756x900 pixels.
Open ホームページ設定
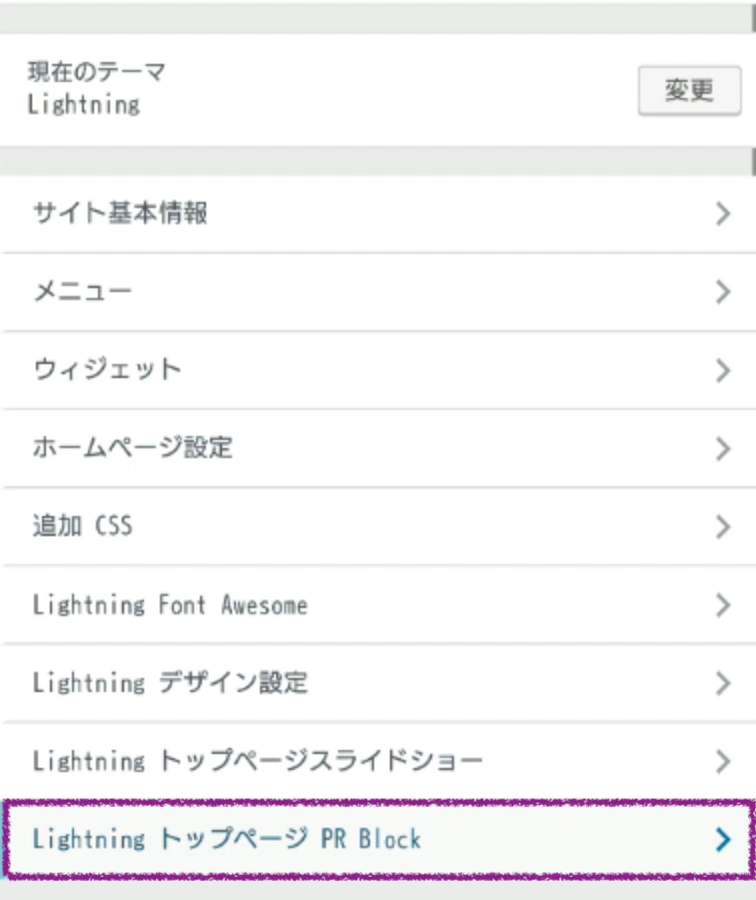378,448
